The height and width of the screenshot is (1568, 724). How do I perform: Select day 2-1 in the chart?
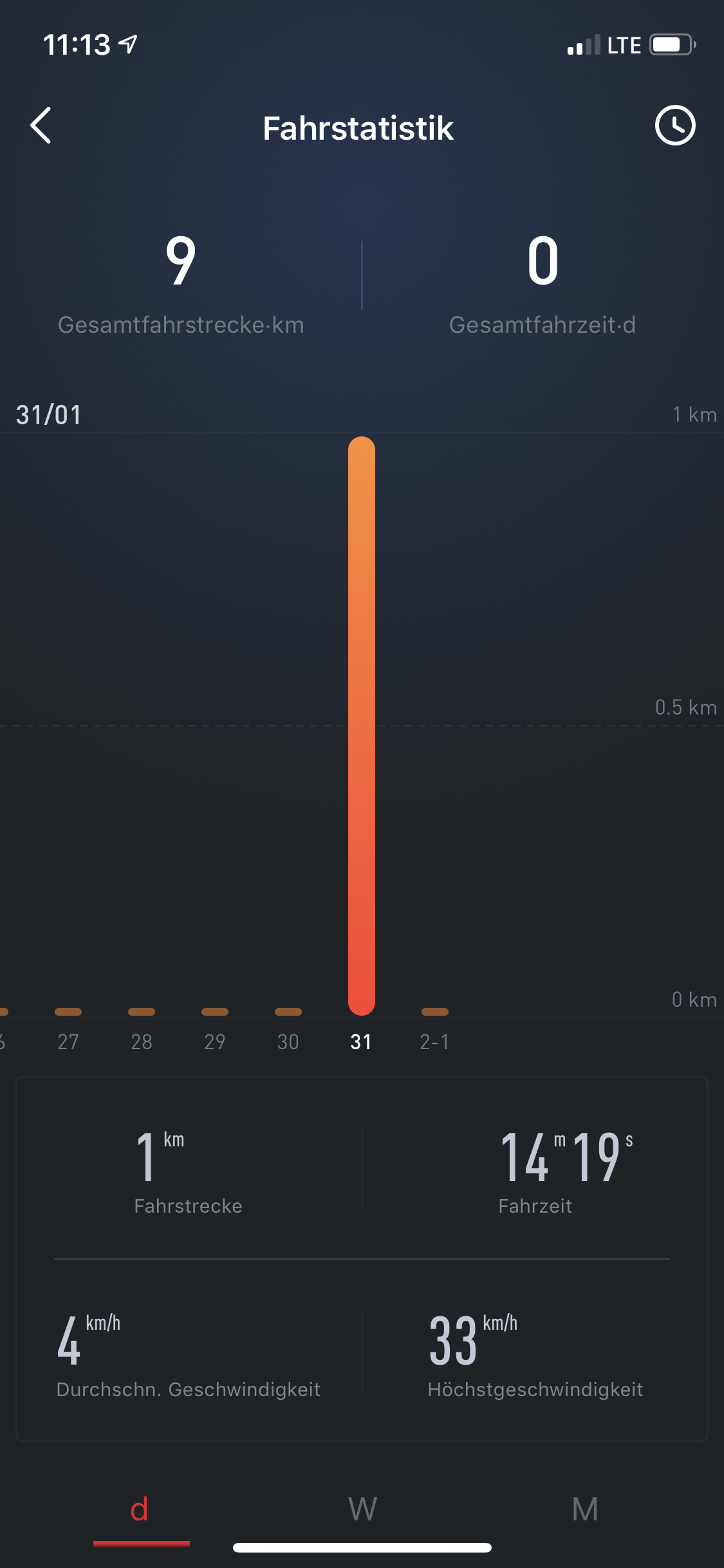(x=435, y=1042)
